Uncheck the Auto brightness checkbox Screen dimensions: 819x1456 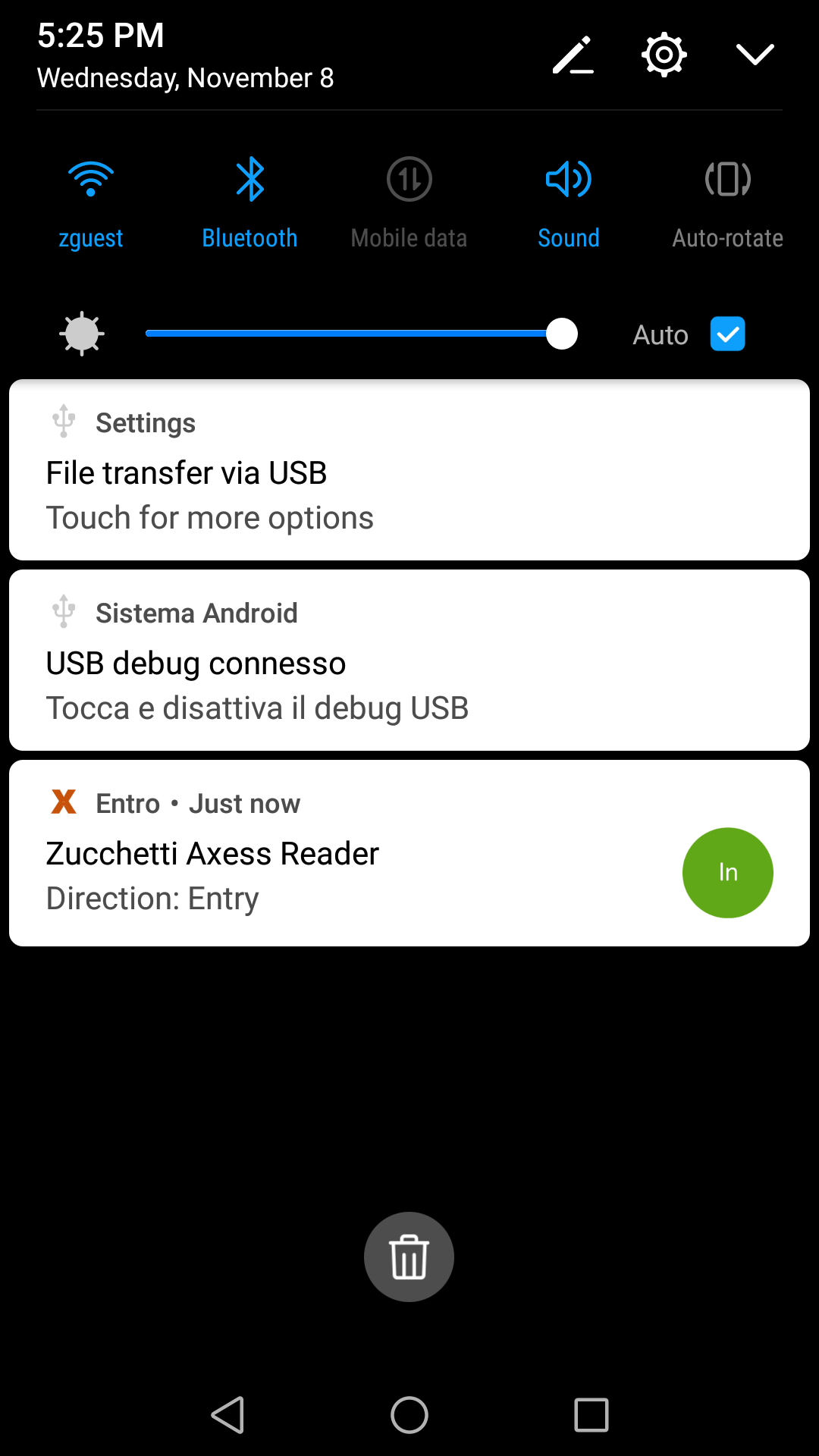[727, 334]
